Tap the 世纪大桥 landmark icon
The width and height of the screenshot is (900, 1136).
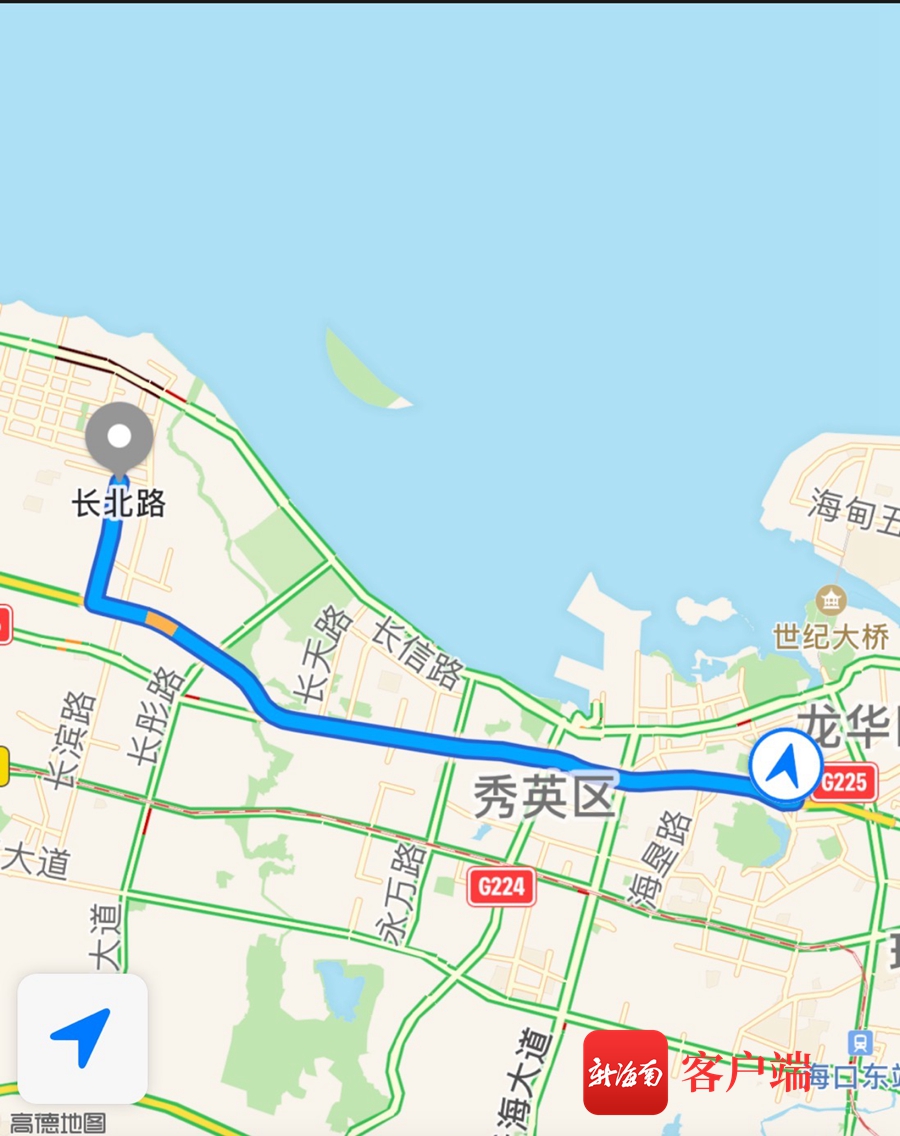point(830,601)
